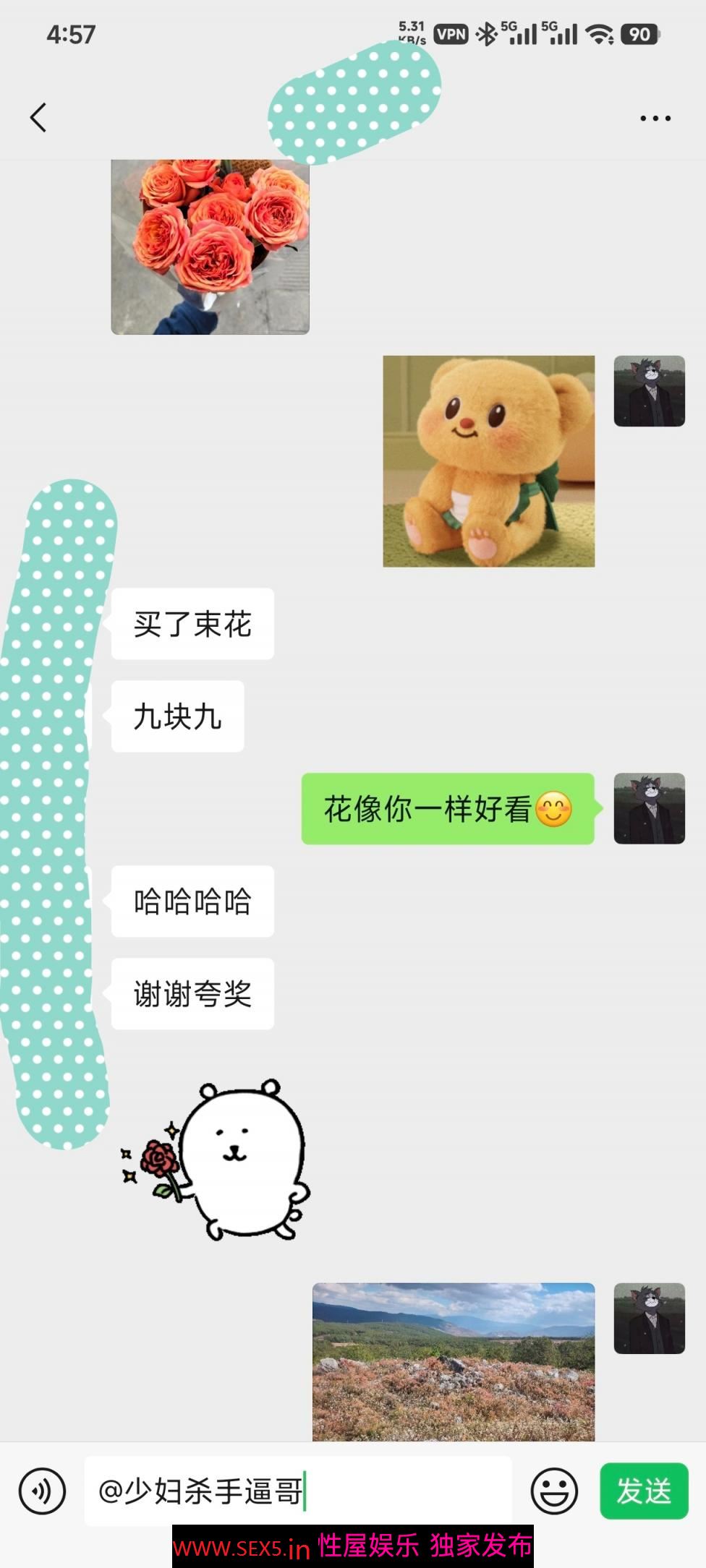Open the orange roses photo
Image resolution: width=706 pixels, height=1568 pixels.
coord(210,247)
